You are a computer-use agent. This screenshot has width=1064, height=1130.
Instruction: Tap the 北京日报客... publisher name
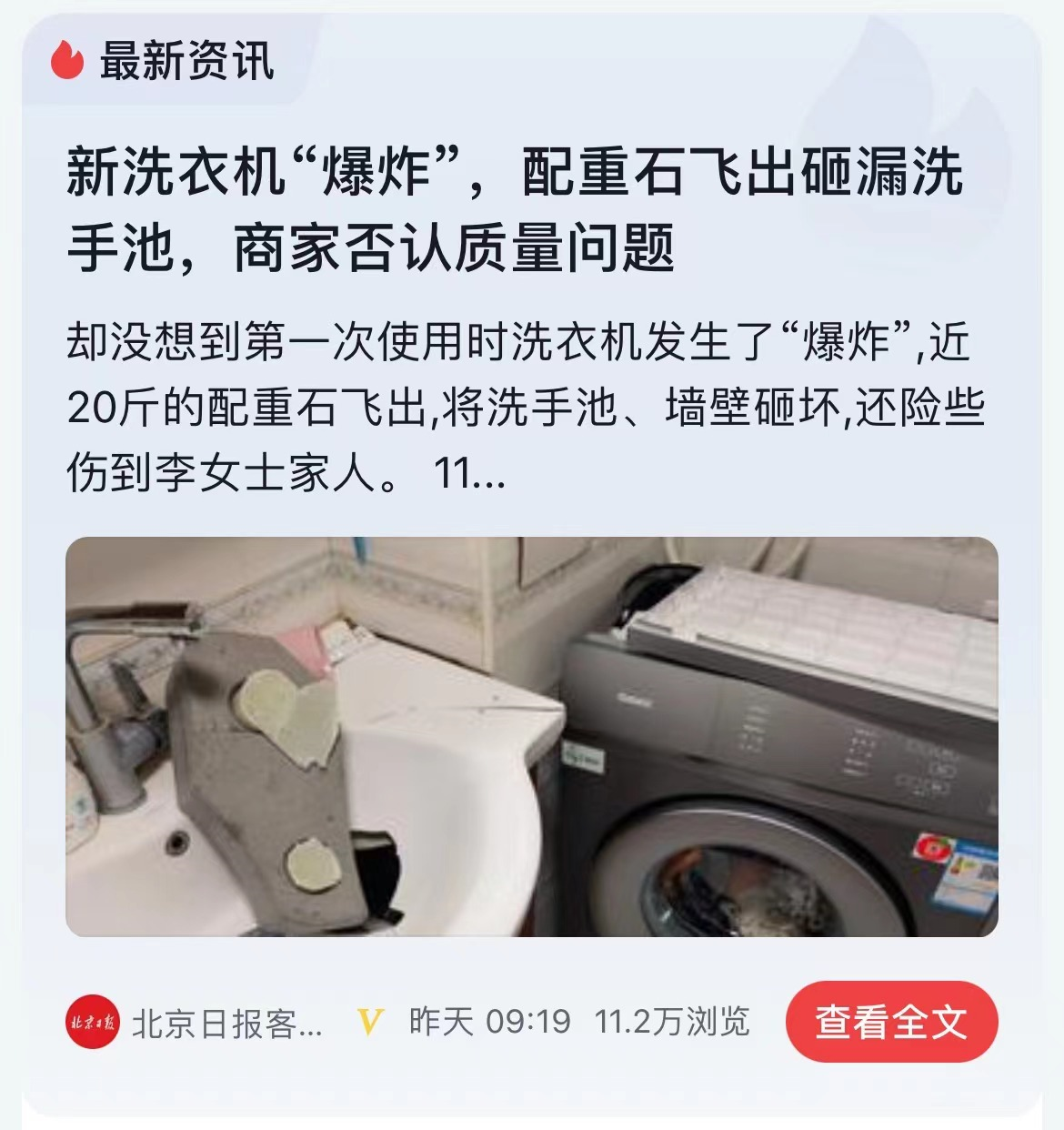click(227, 1021)
